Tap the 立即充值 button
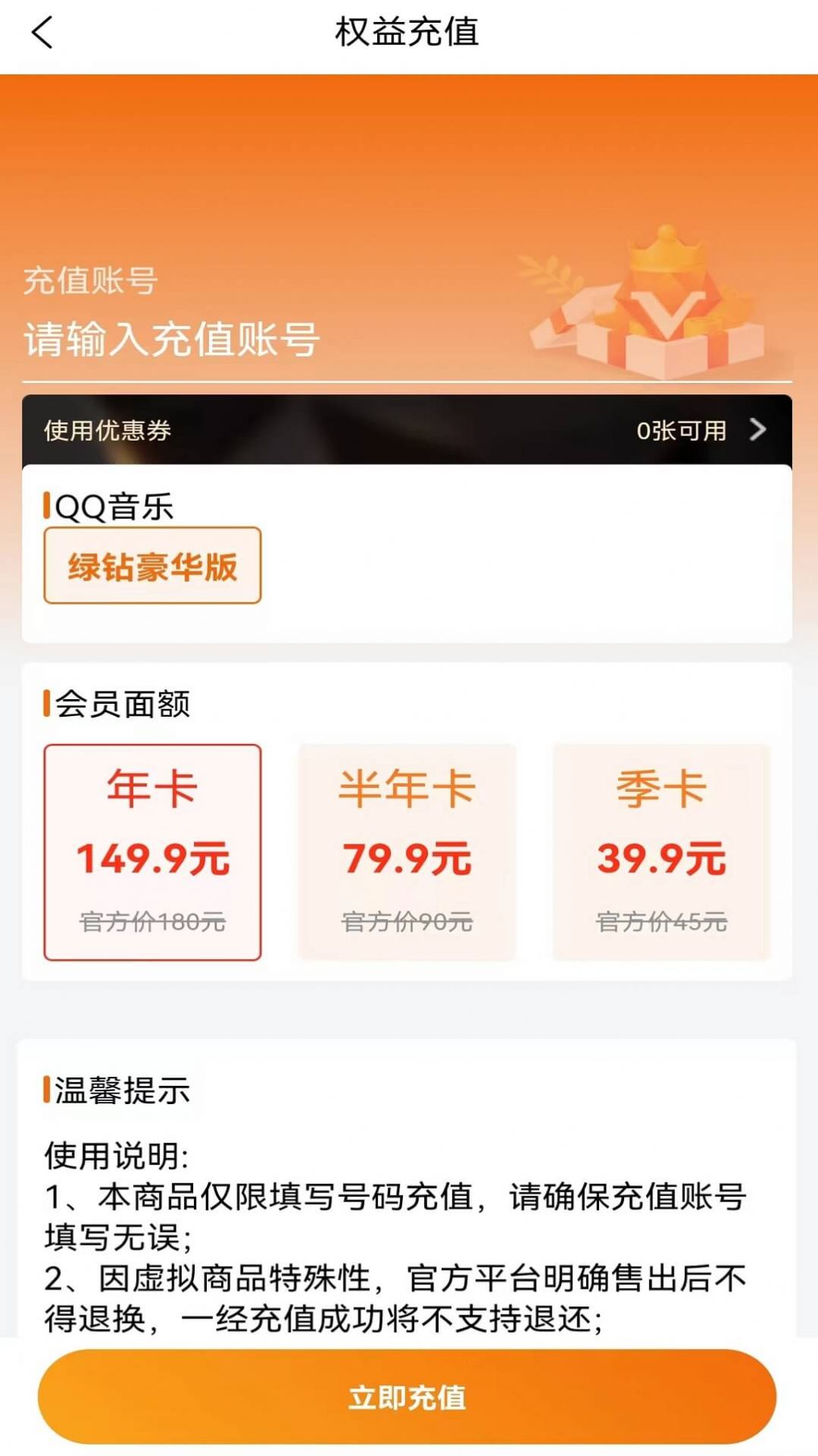Image resolution: width=818 pixels, height=1456 pixels. click(407, 1397)
